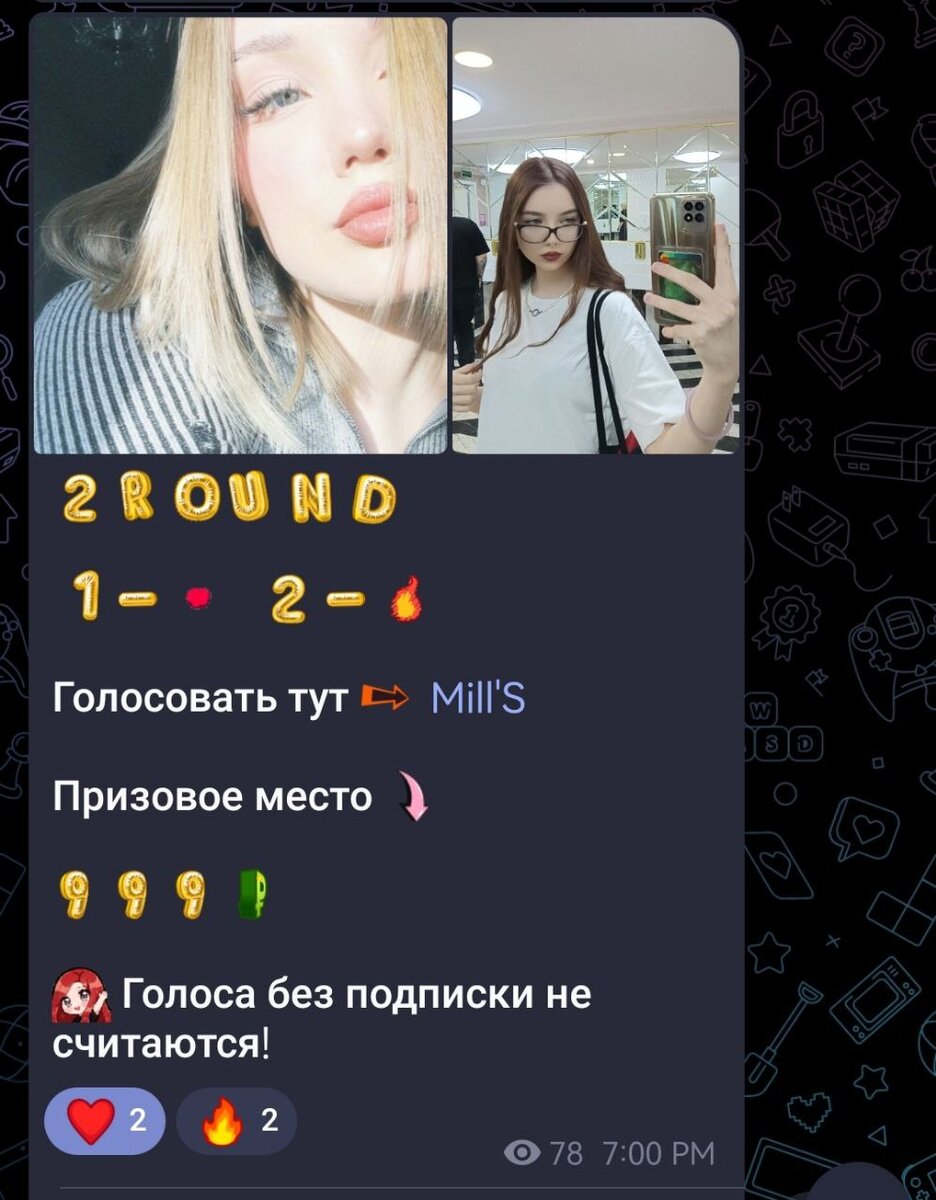Open the Mill'S voting link
936x1200 pixels.
coord(477,699)
